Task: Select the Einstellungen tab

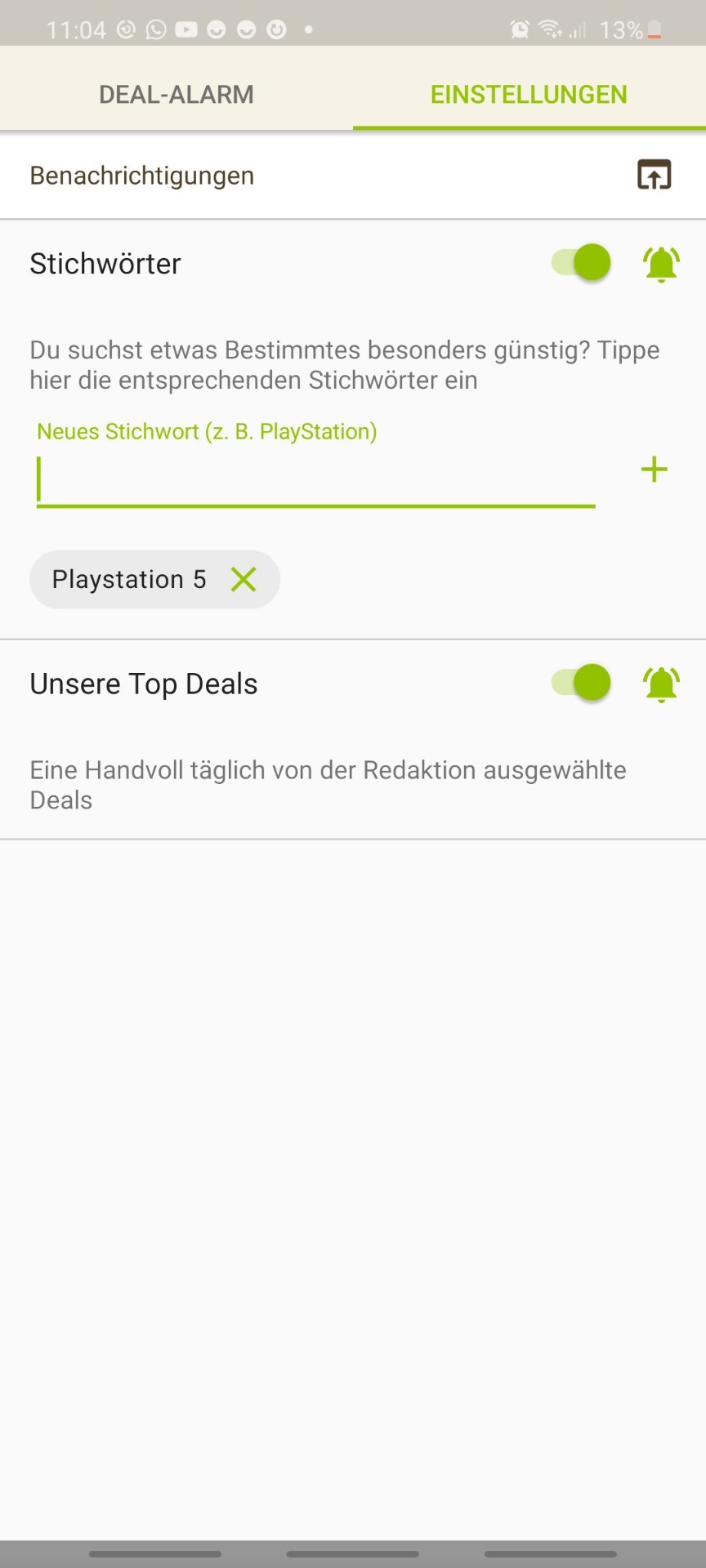Action: coord(529,94)
